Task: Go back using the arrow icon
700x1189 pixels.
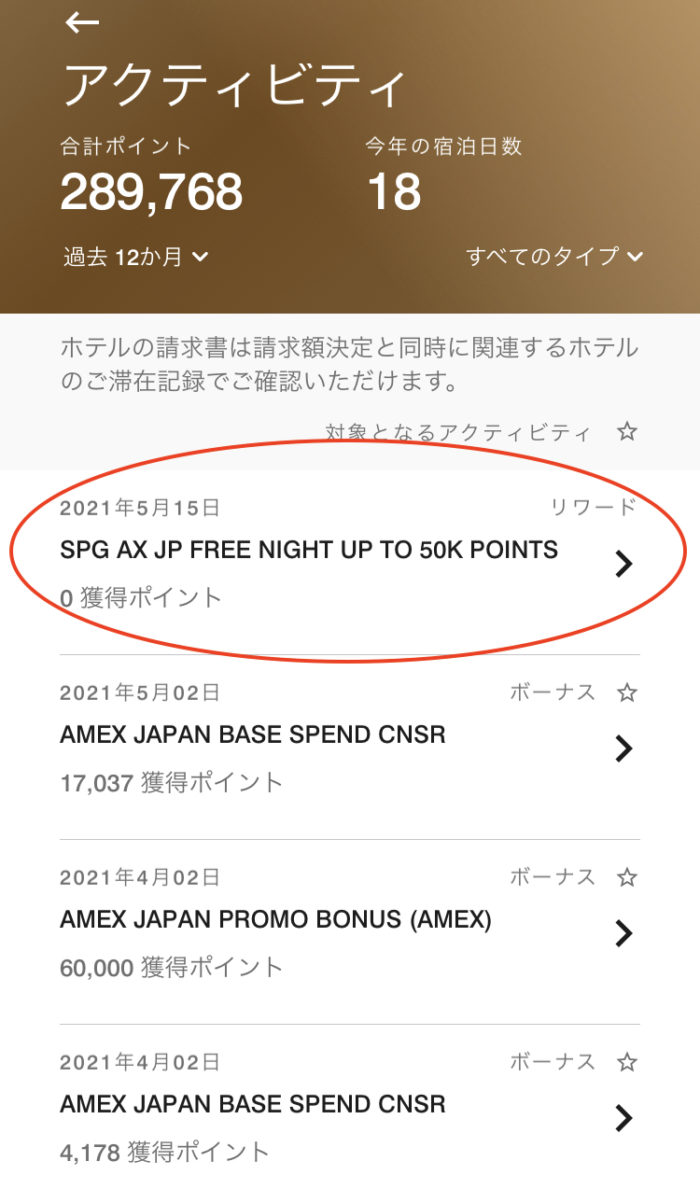Action: pos(82,24)
